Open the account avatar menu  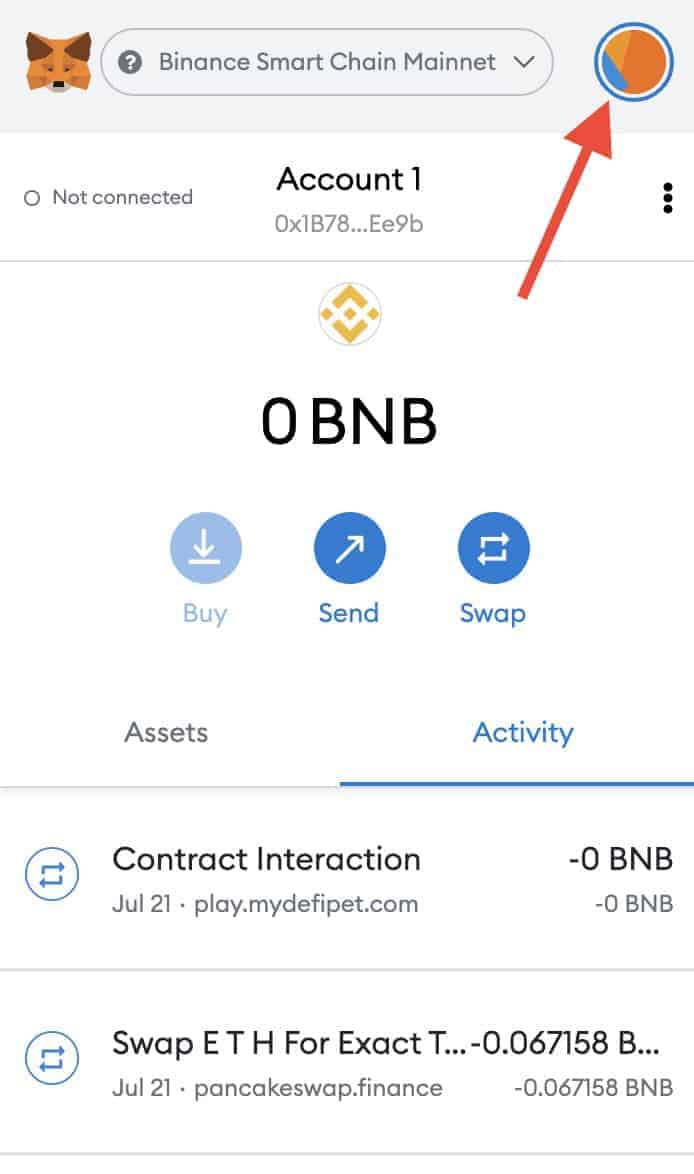coord(634,62)
